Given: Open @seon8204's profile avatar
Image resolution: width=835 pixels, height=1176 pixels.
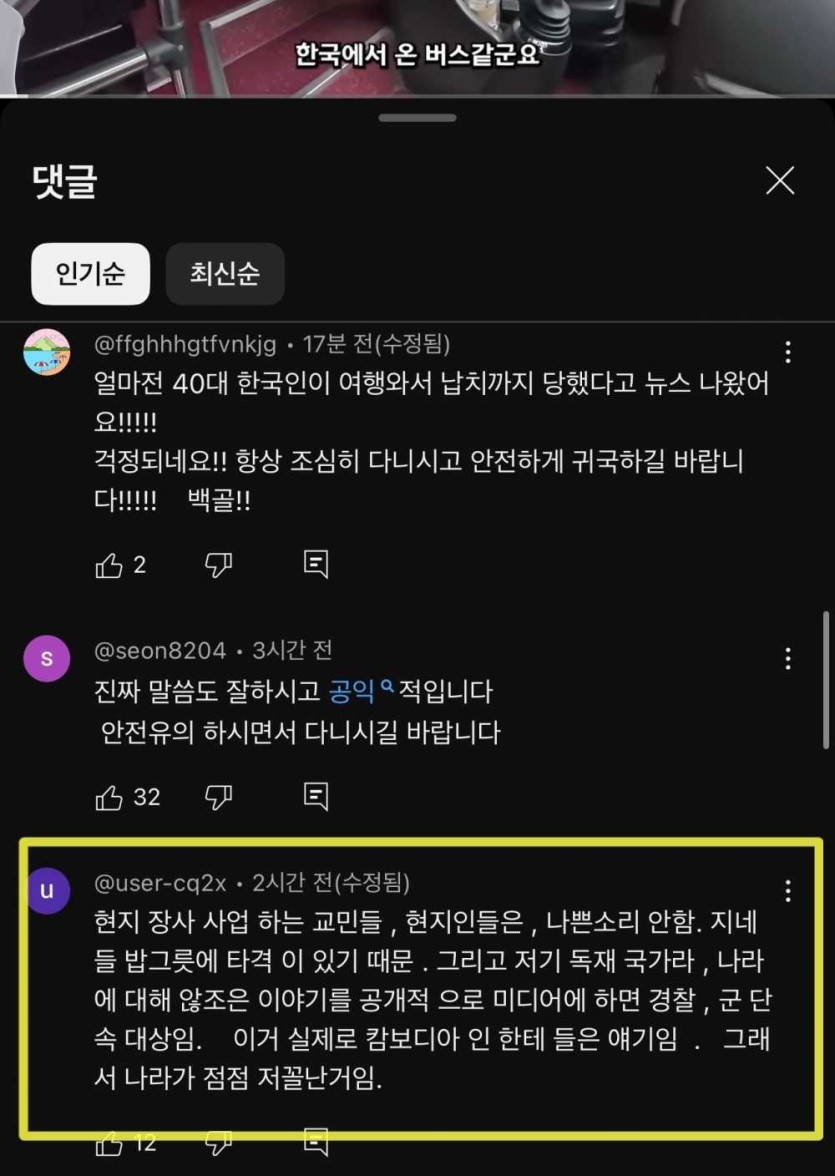Looking at the screenshot, I should coord(46,658).
